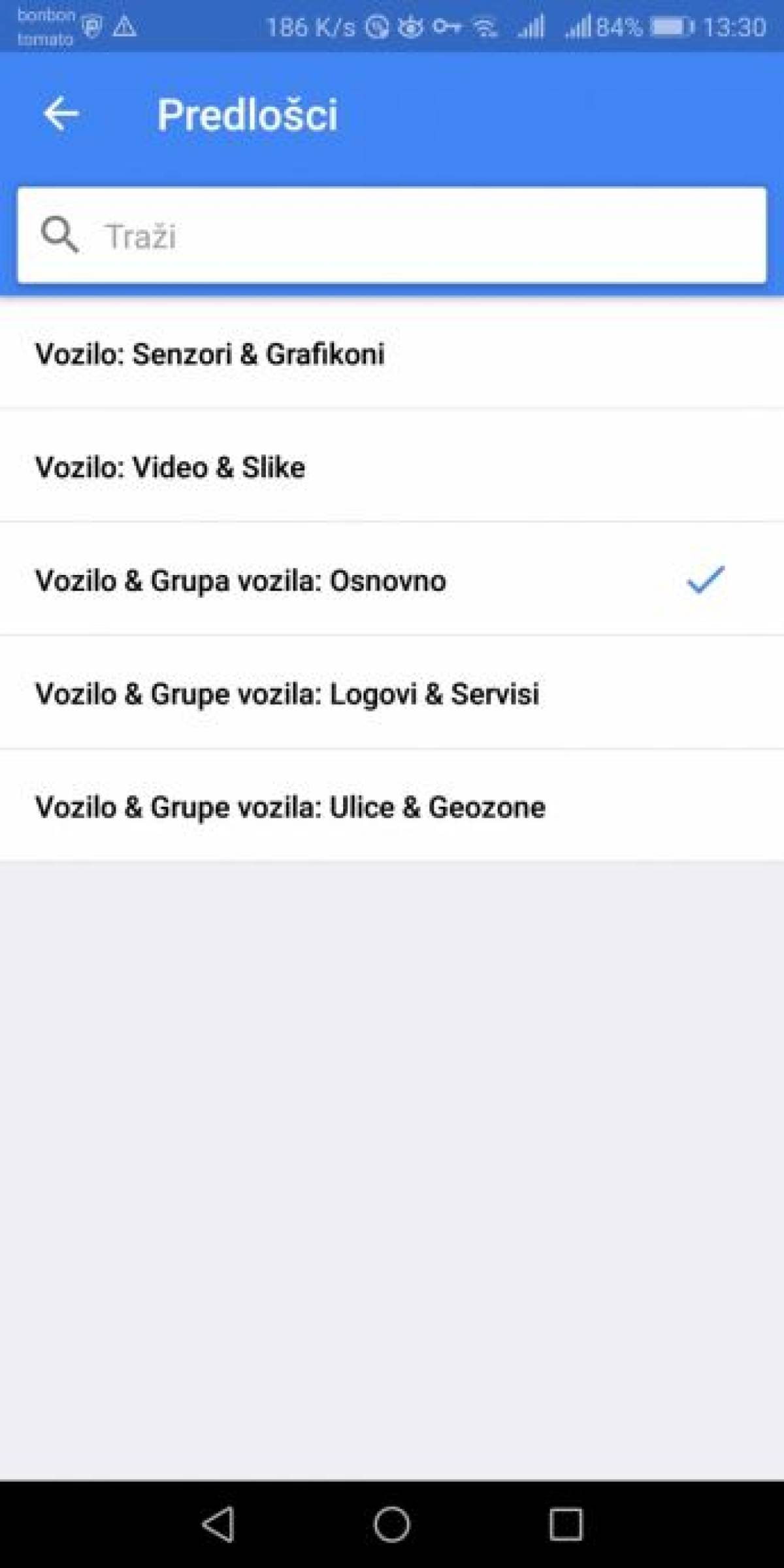784x1568 pixels.
Task: Go back using the header arrow
Action: [x=61, y=114]
